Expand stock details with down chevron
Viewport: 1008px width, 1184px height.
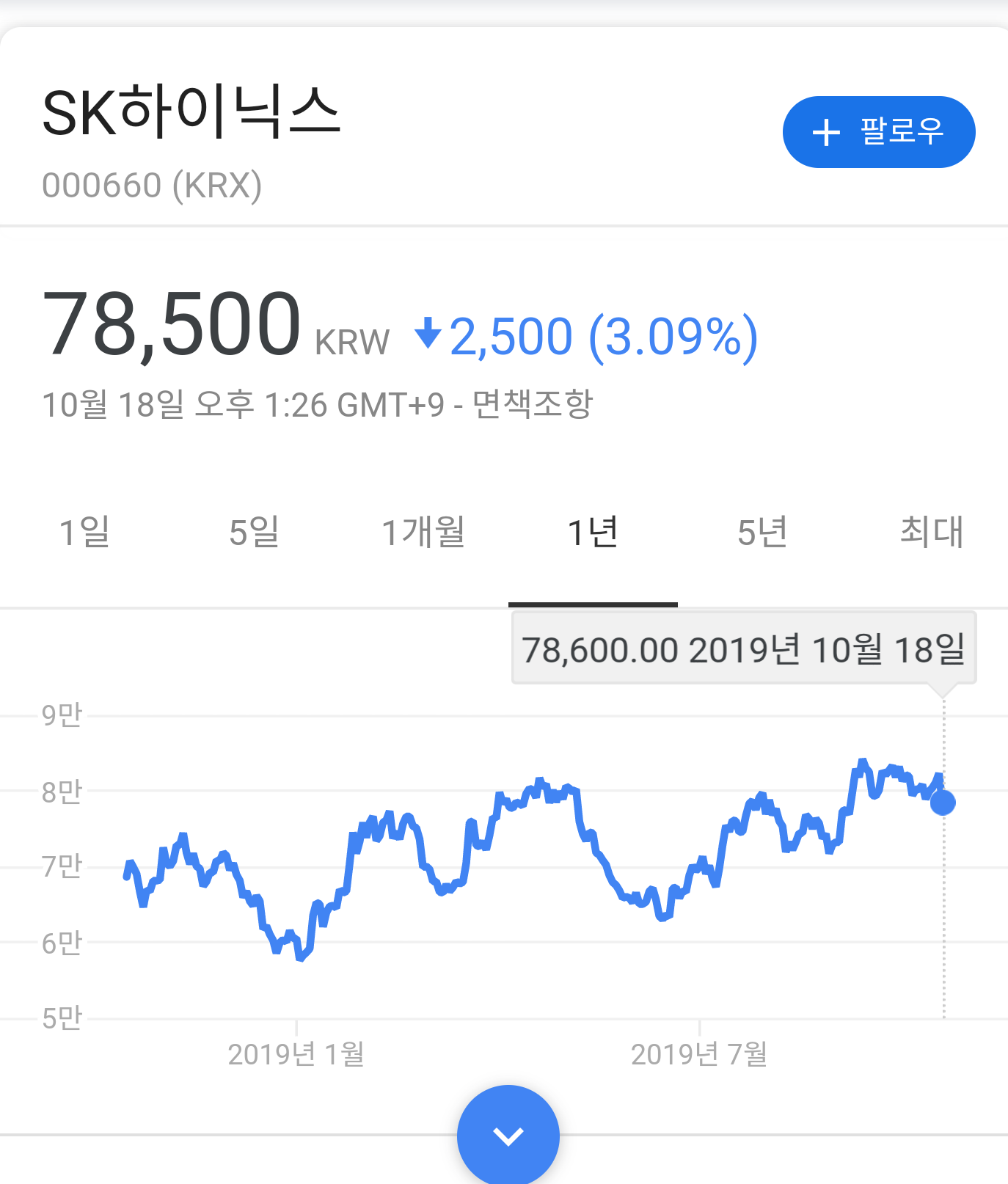(x=508, y=1136)
